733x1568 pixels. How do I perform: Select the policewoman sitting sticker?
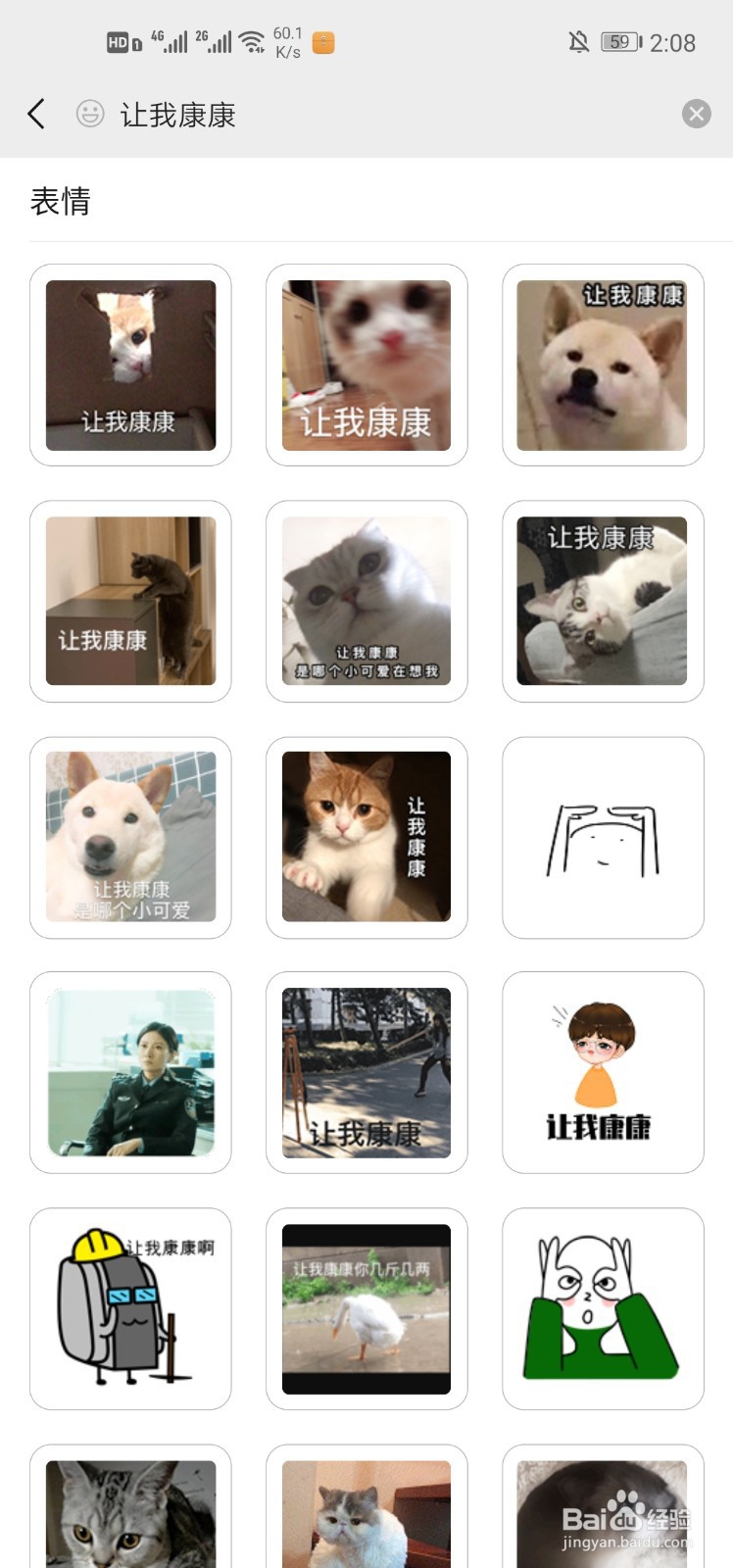coord(130,1073)
